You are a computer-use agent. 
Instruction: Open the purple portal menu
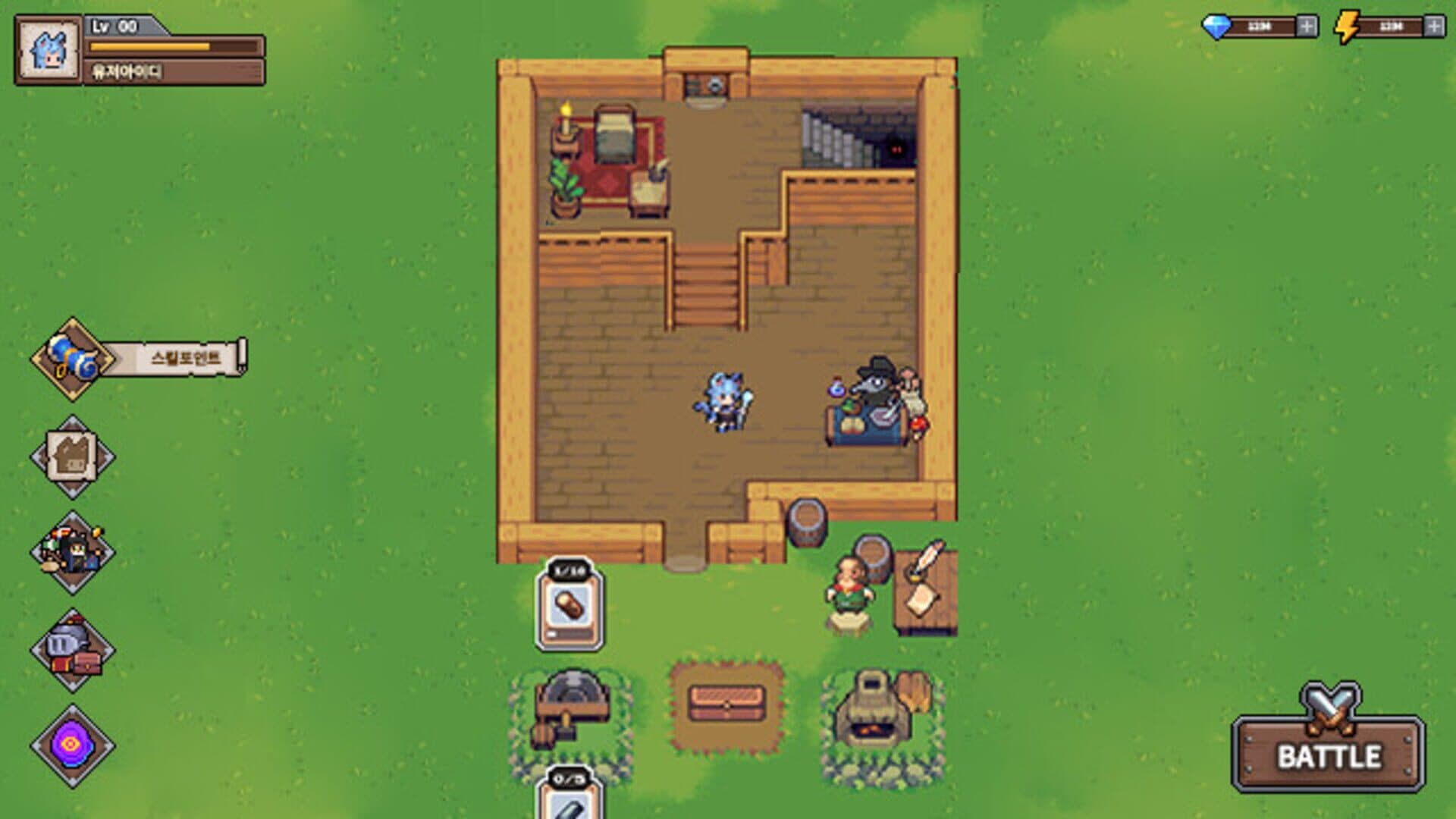72,745
